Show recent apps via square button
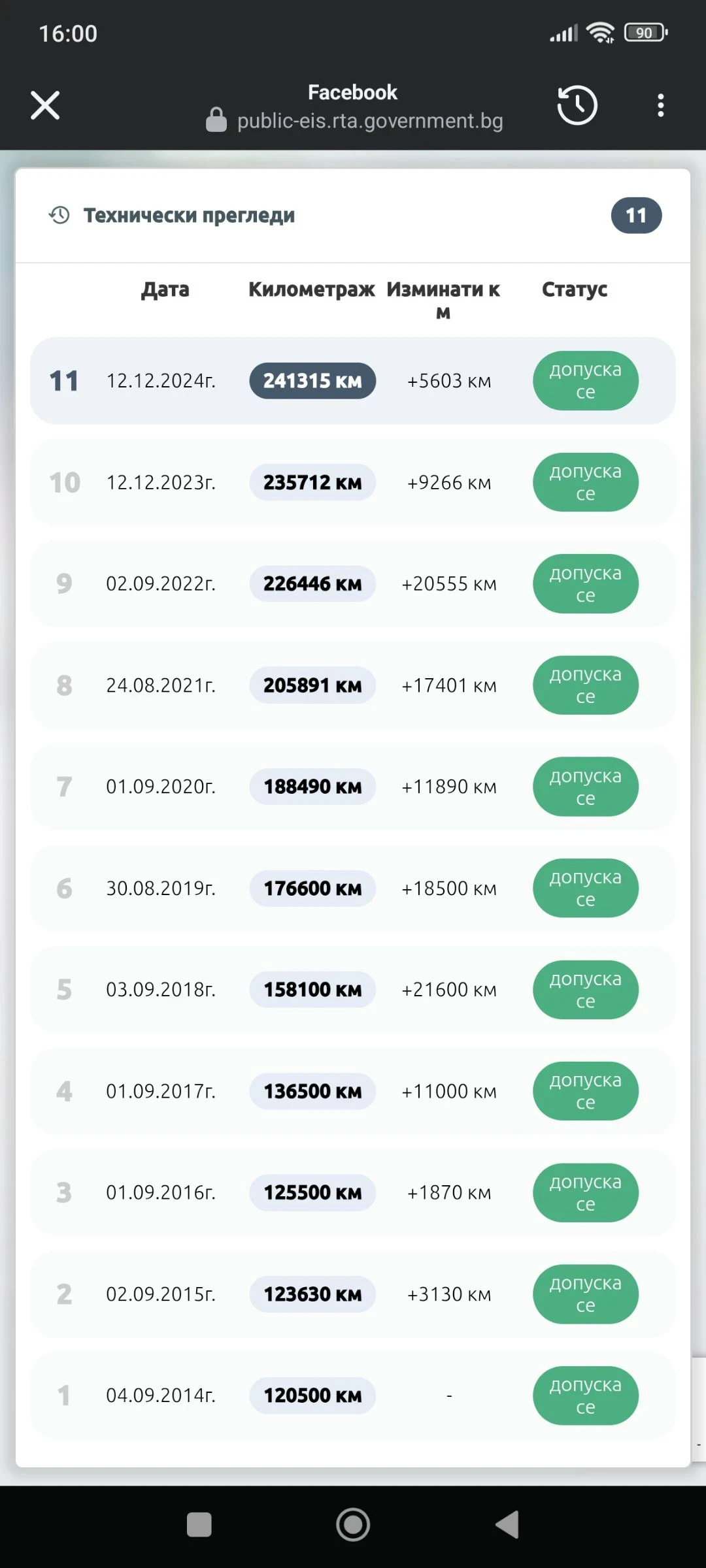Image resolution: width=706 pixels, height=1568 pixels. pos(199,1525)
